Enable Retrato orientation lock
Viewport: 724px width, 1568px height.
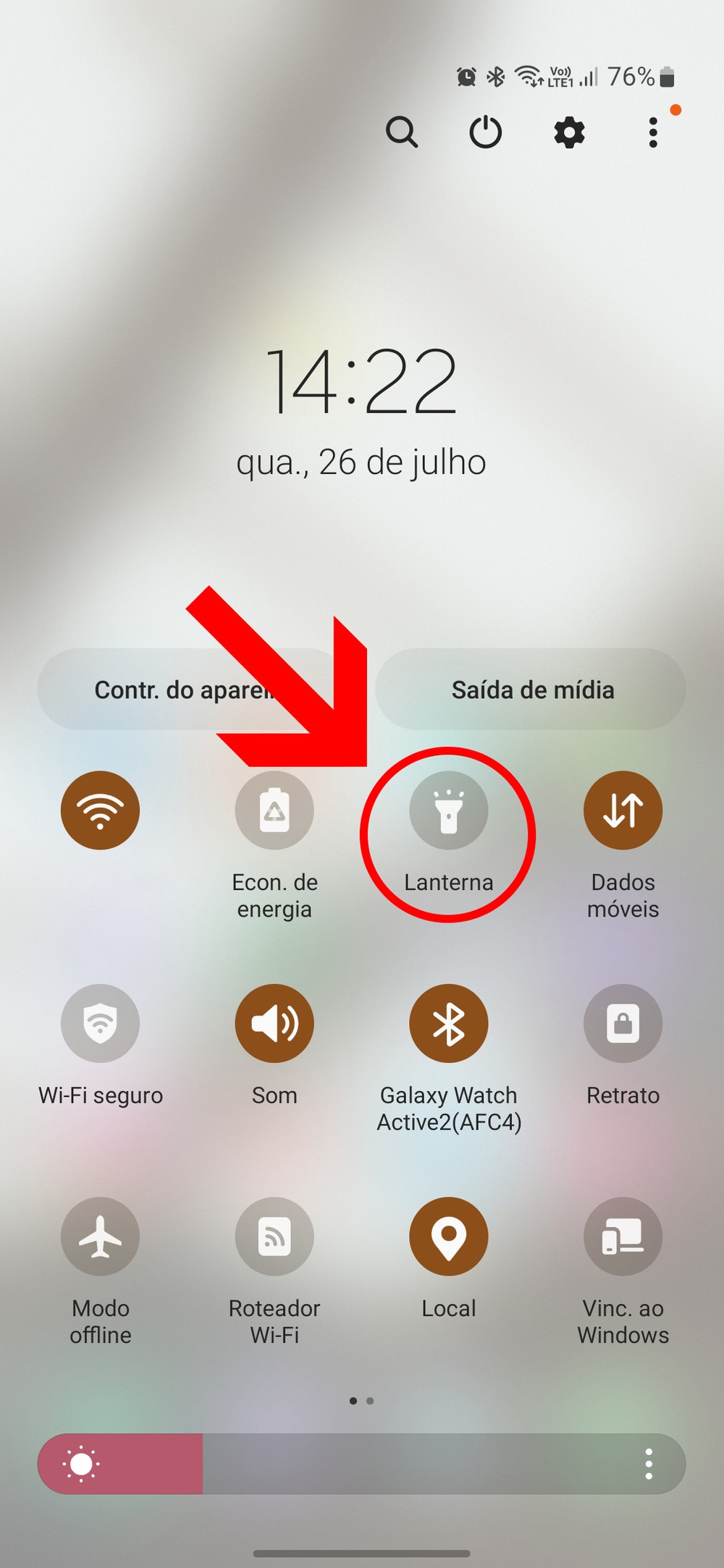click(623, 1023)
